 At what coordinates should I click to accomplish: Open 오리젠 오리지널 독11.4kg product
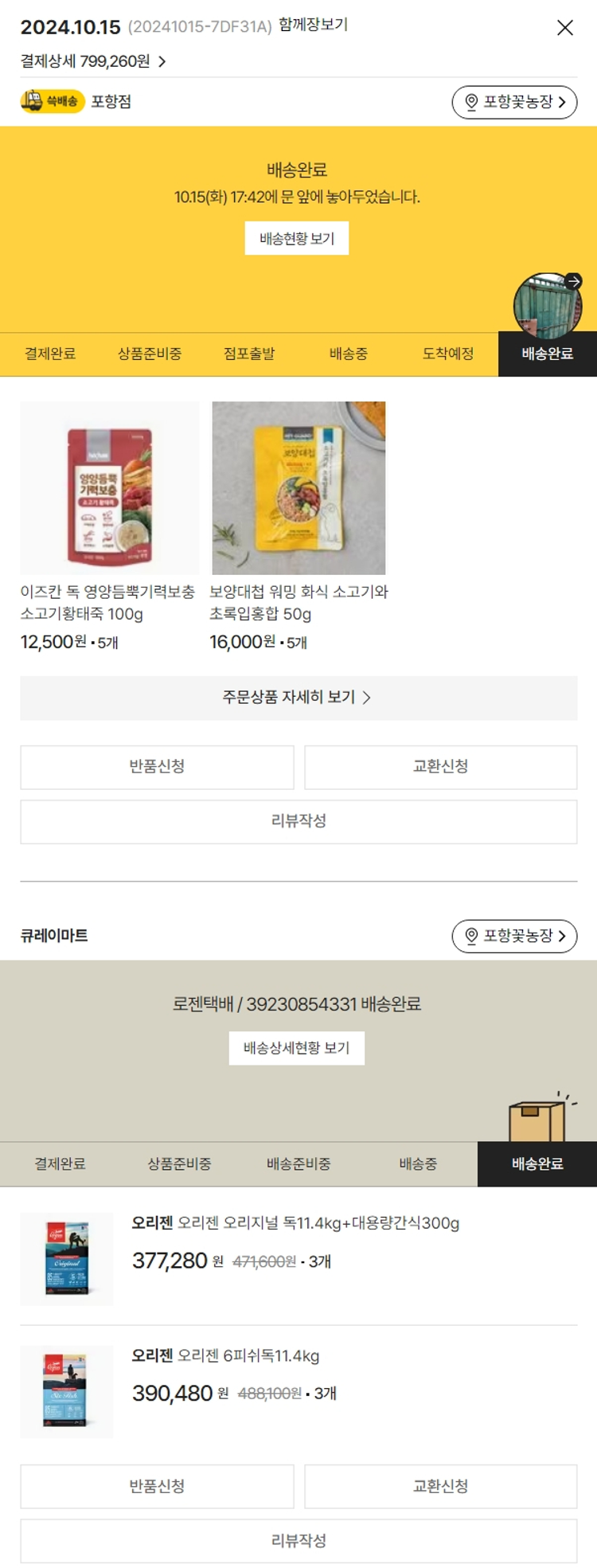tap(295, 1223)
